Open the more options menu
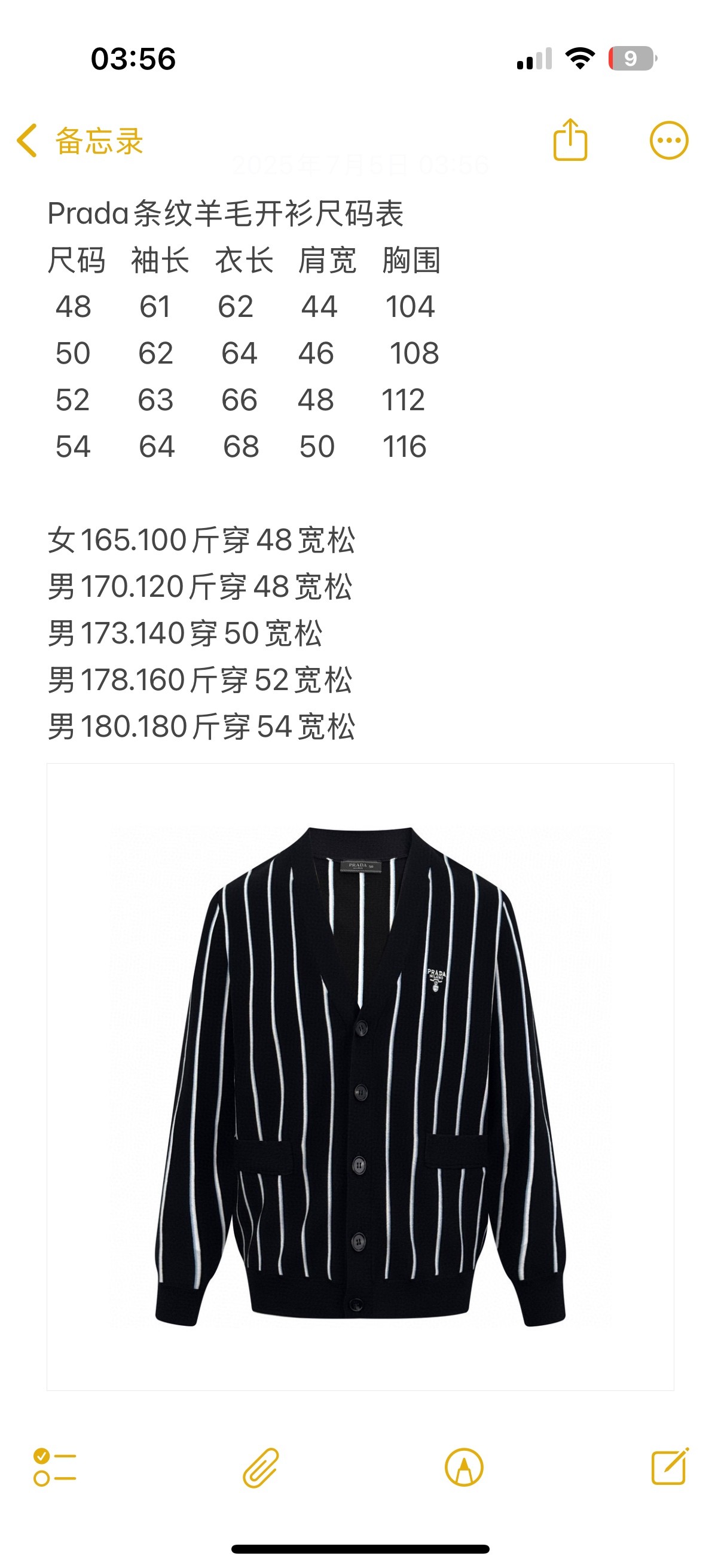Image resolution: width=721 pixels, height=1568 pixels. 668,141
